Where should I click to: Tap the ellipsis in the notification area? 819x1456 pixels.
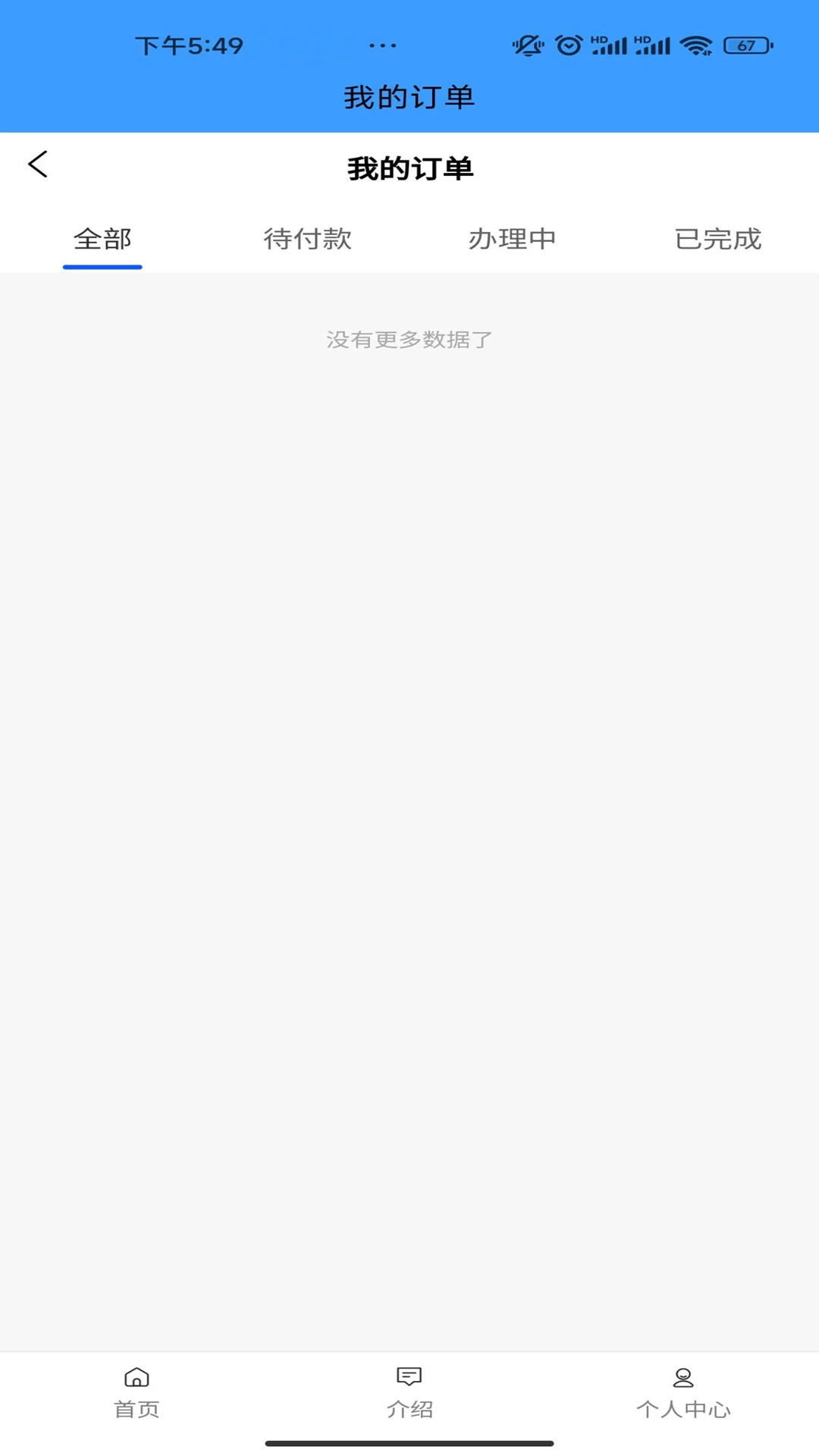382,45
